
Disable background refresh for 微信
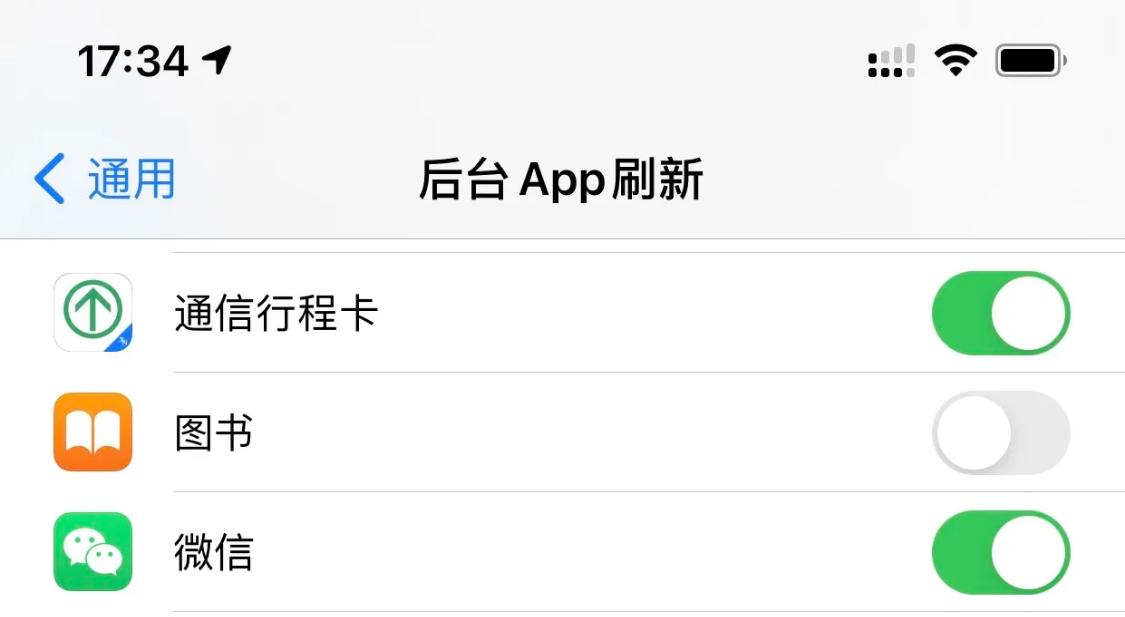pyautogui.click(x=1000, y=552)
